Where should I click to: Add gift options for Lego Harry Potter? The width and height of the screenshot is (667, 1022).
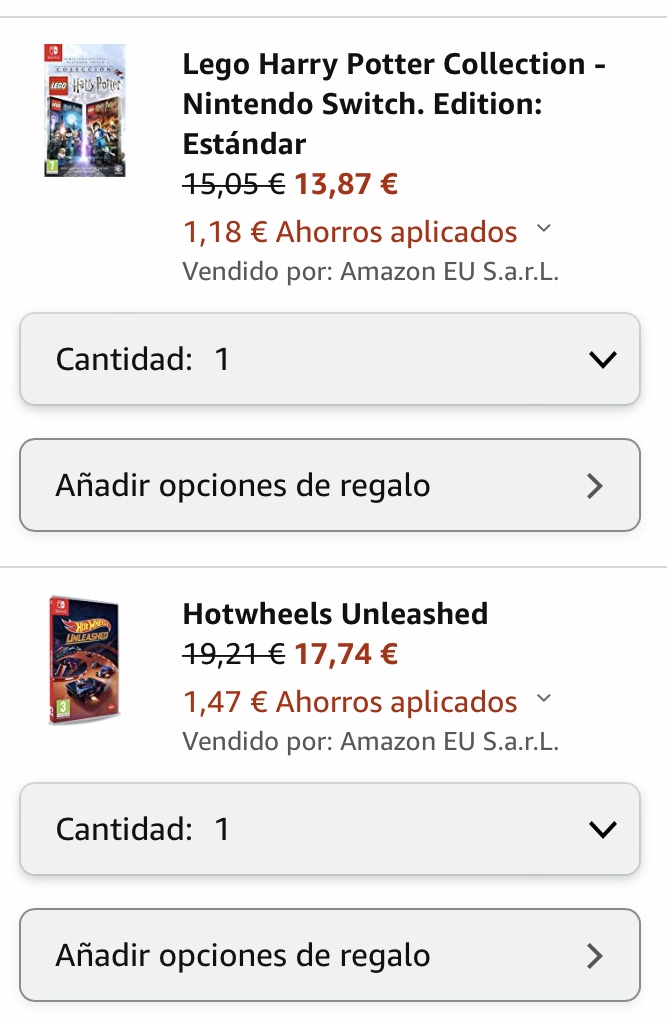coord(330,485)
